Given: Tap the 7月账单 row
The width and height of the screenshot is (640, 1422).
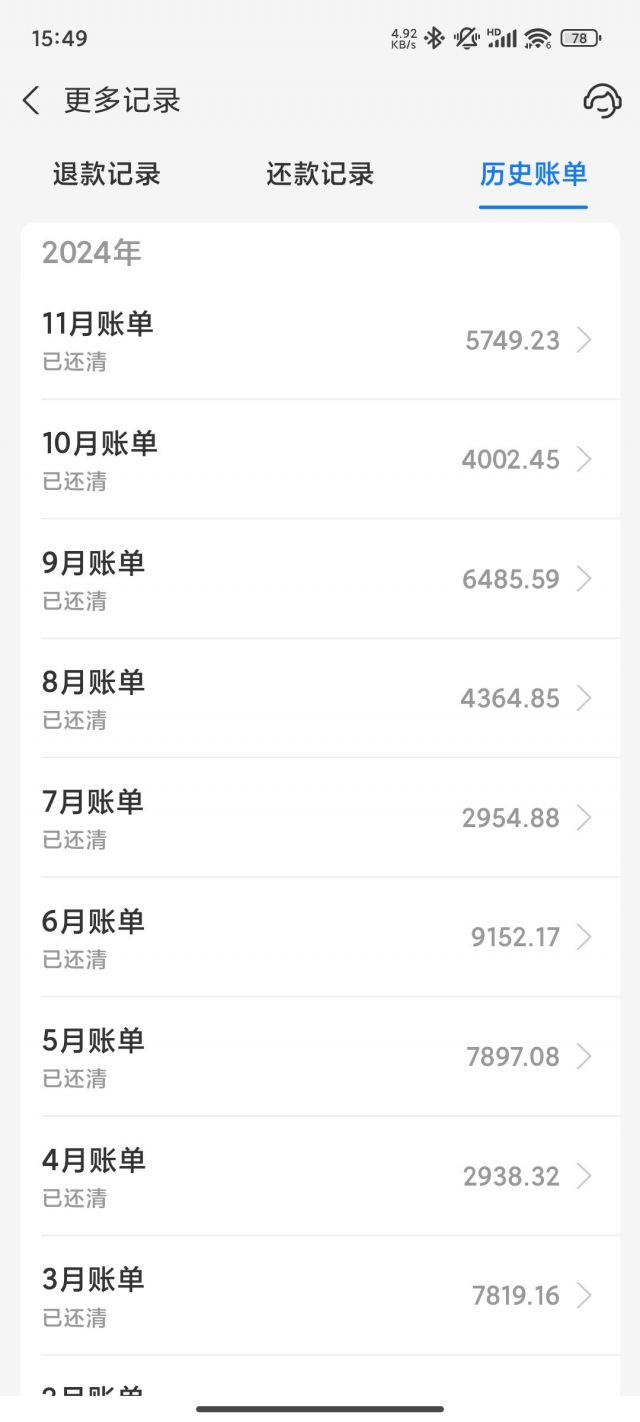Looking at the screenshot, I should [320, 818].
